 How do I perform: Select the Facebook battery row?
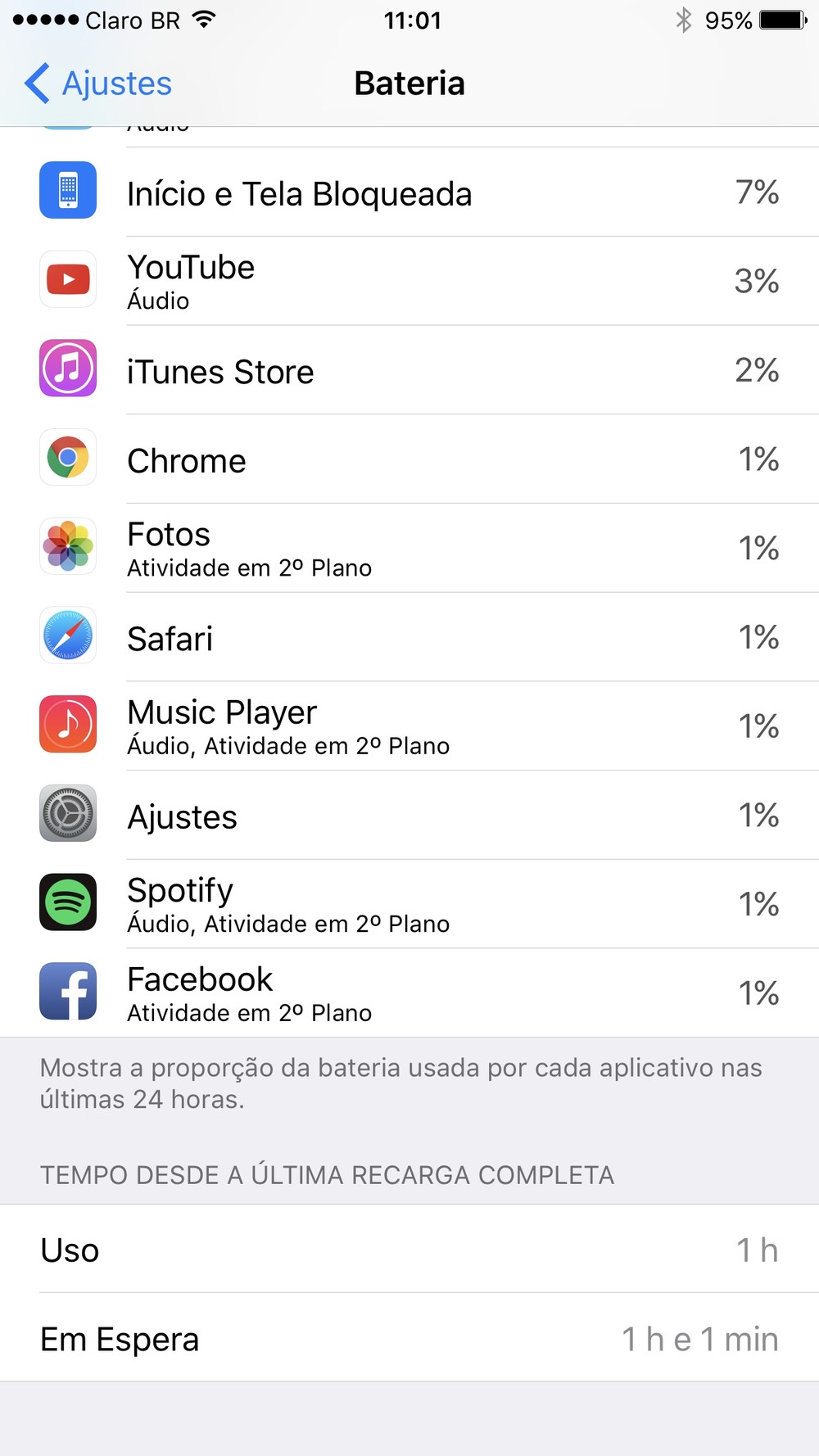pyautogui.click(x=409, y=993)
